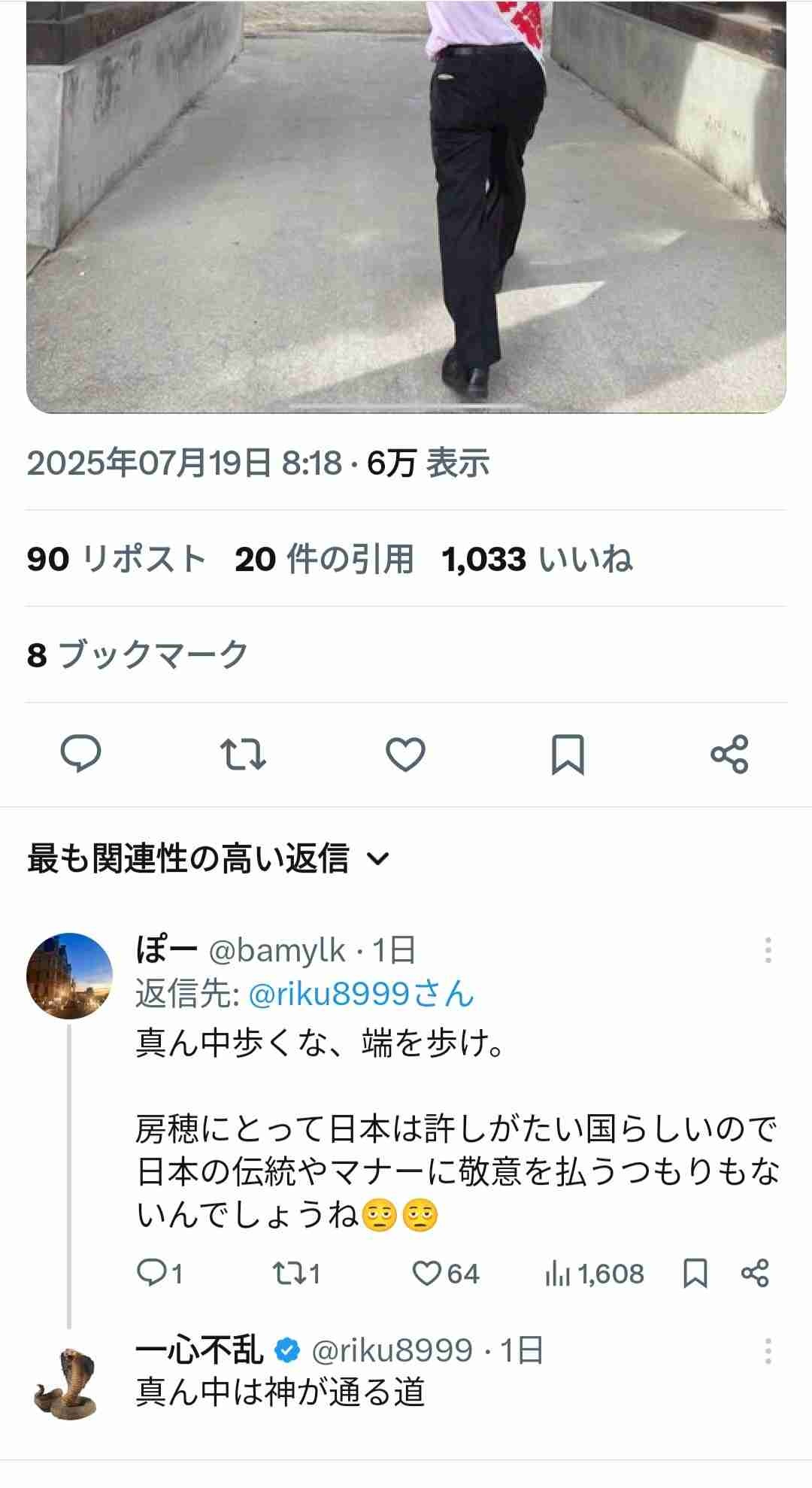Share ぽー's reply
The height and width of the screenshot is (1488, 812).
click(x=755, y=1274)
